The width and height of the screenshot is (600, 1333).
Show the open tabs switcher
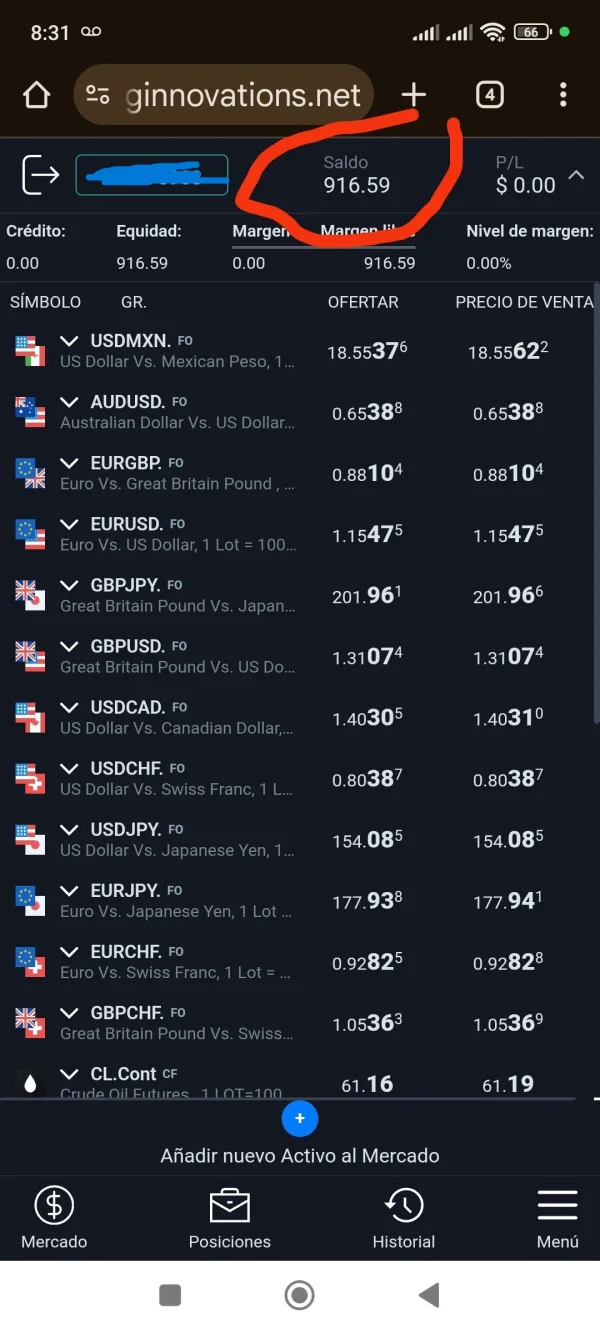pos(489,95)
